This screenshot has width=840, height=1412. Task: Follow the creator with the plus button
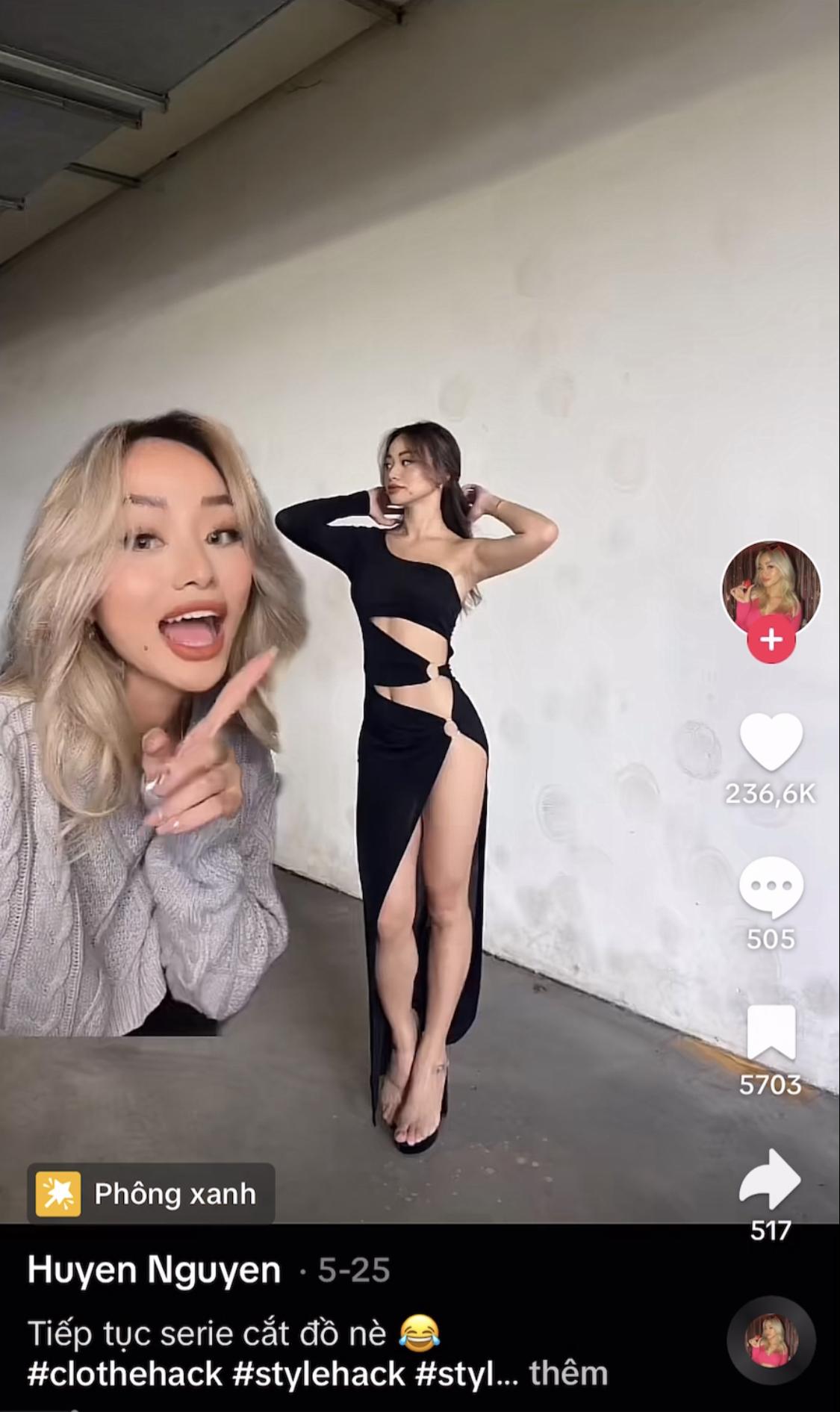[771, 640]
